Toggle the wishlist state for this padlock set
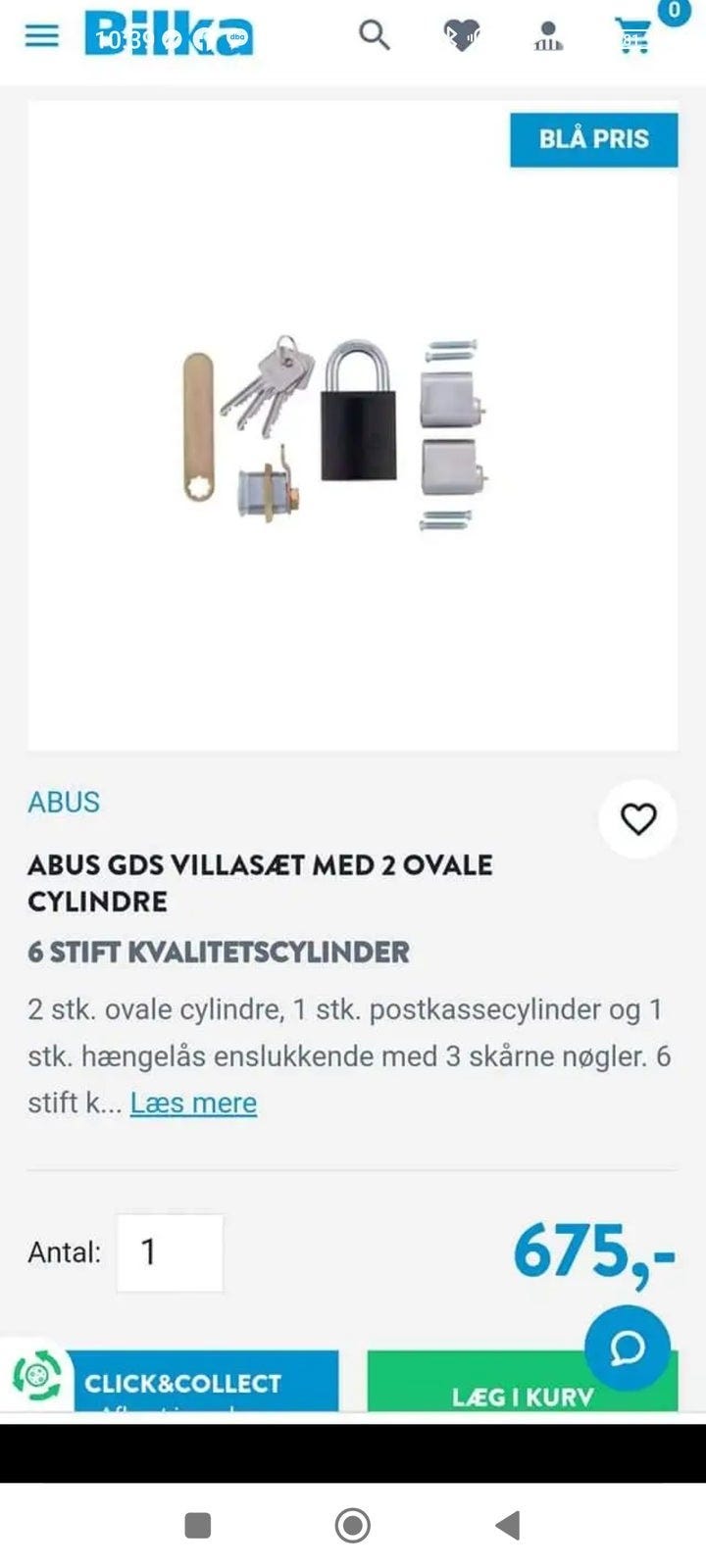 coord(638,816)
